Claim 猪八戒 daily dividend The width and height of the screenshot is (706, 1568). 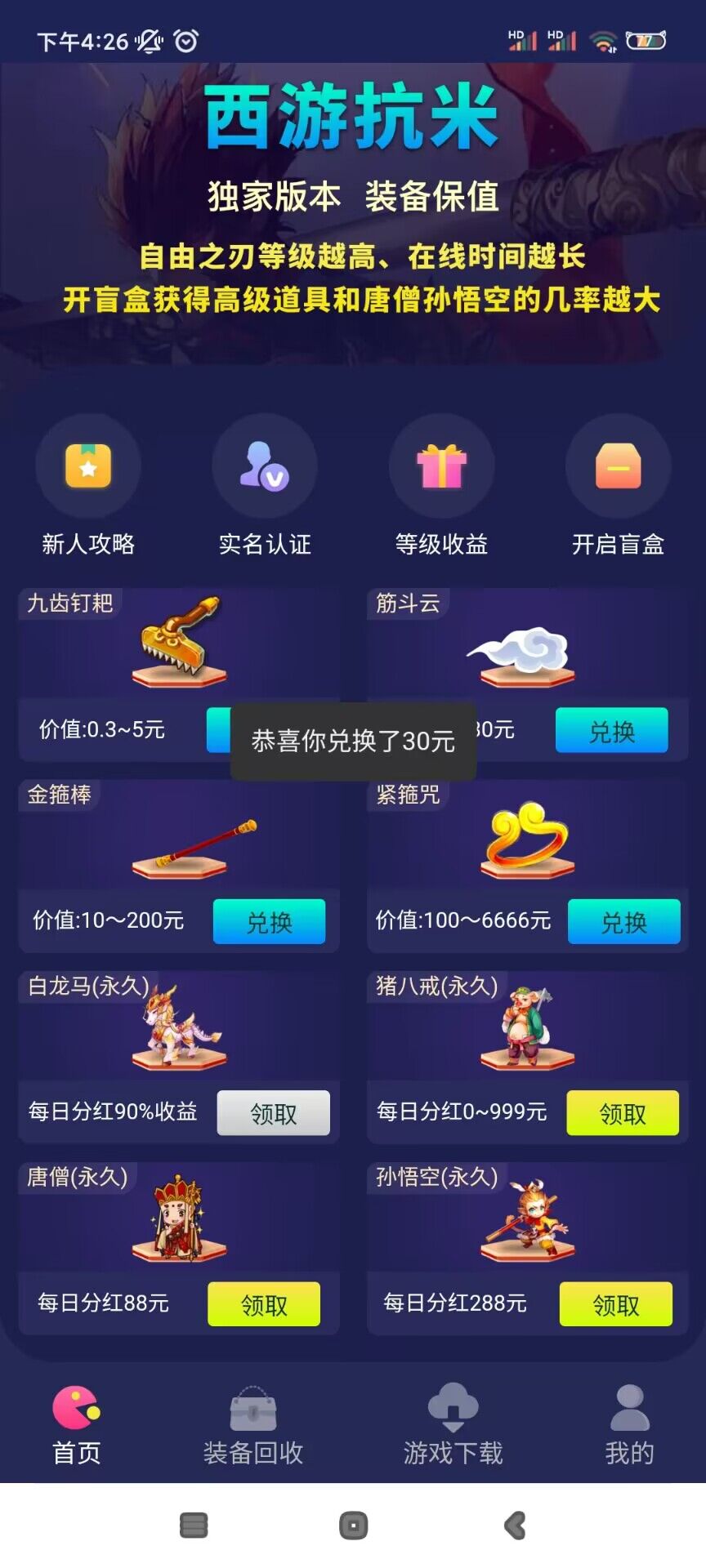(x=623, y=1113)
